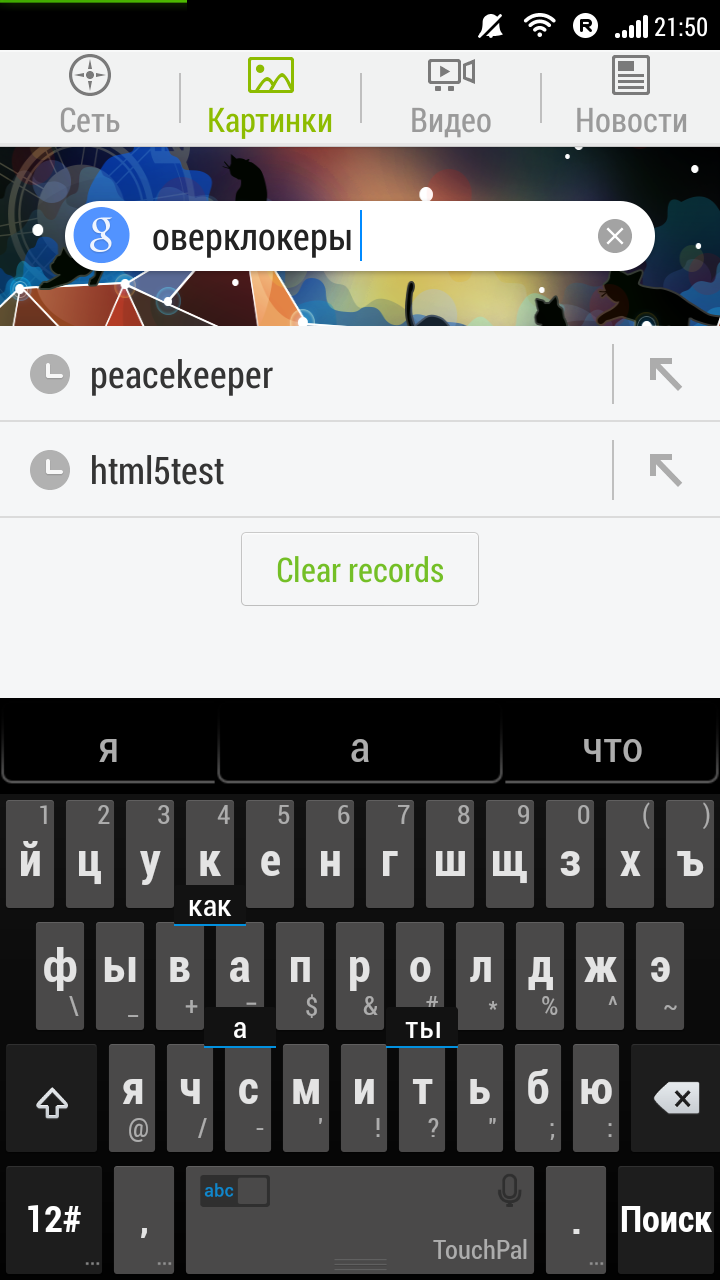Screen dimensions: 720x1280
Task: Pick the keyboard suggestion я
Action: [108, 749]
